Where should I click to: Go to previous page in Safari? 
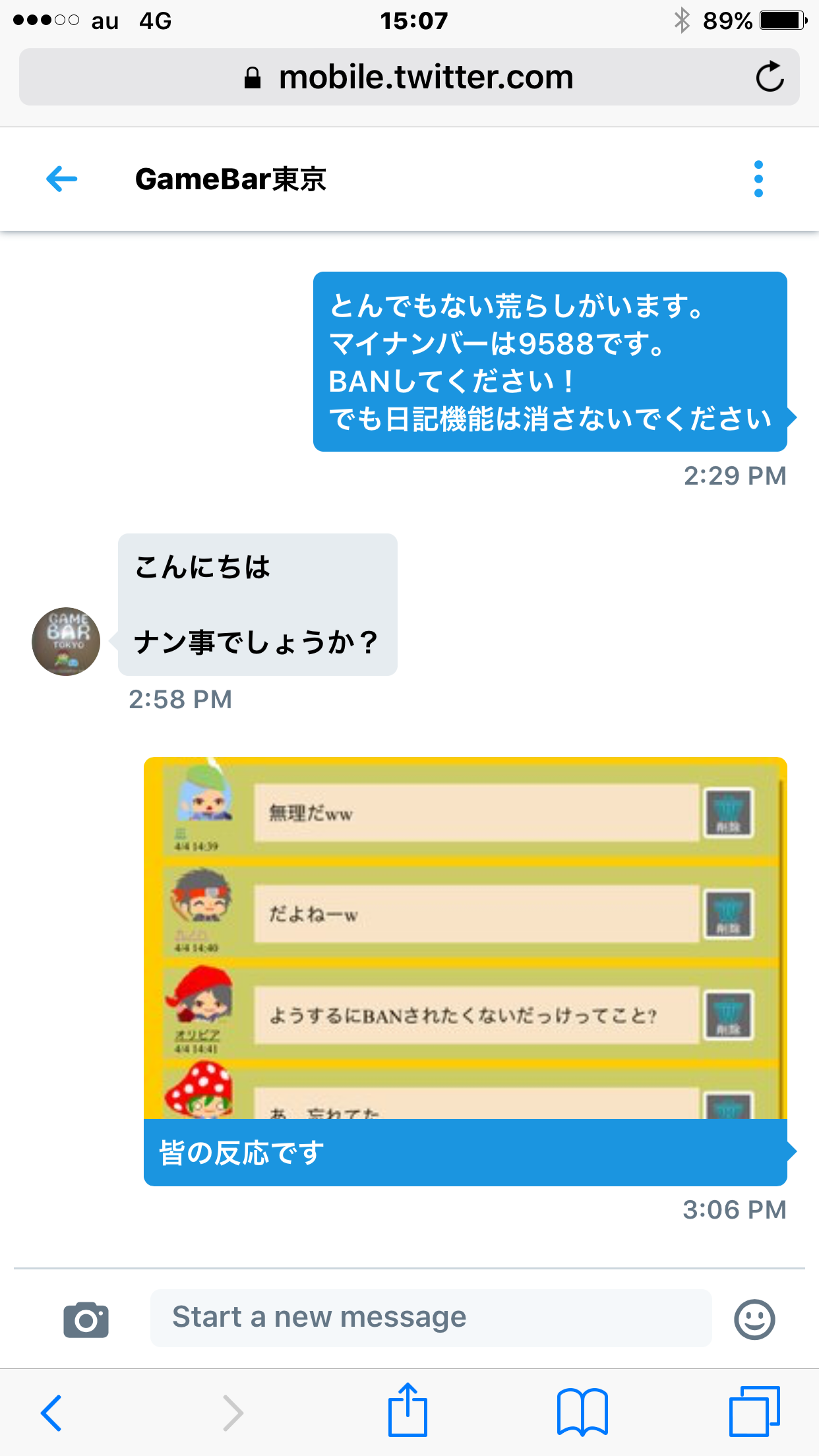click(51, 1412)
